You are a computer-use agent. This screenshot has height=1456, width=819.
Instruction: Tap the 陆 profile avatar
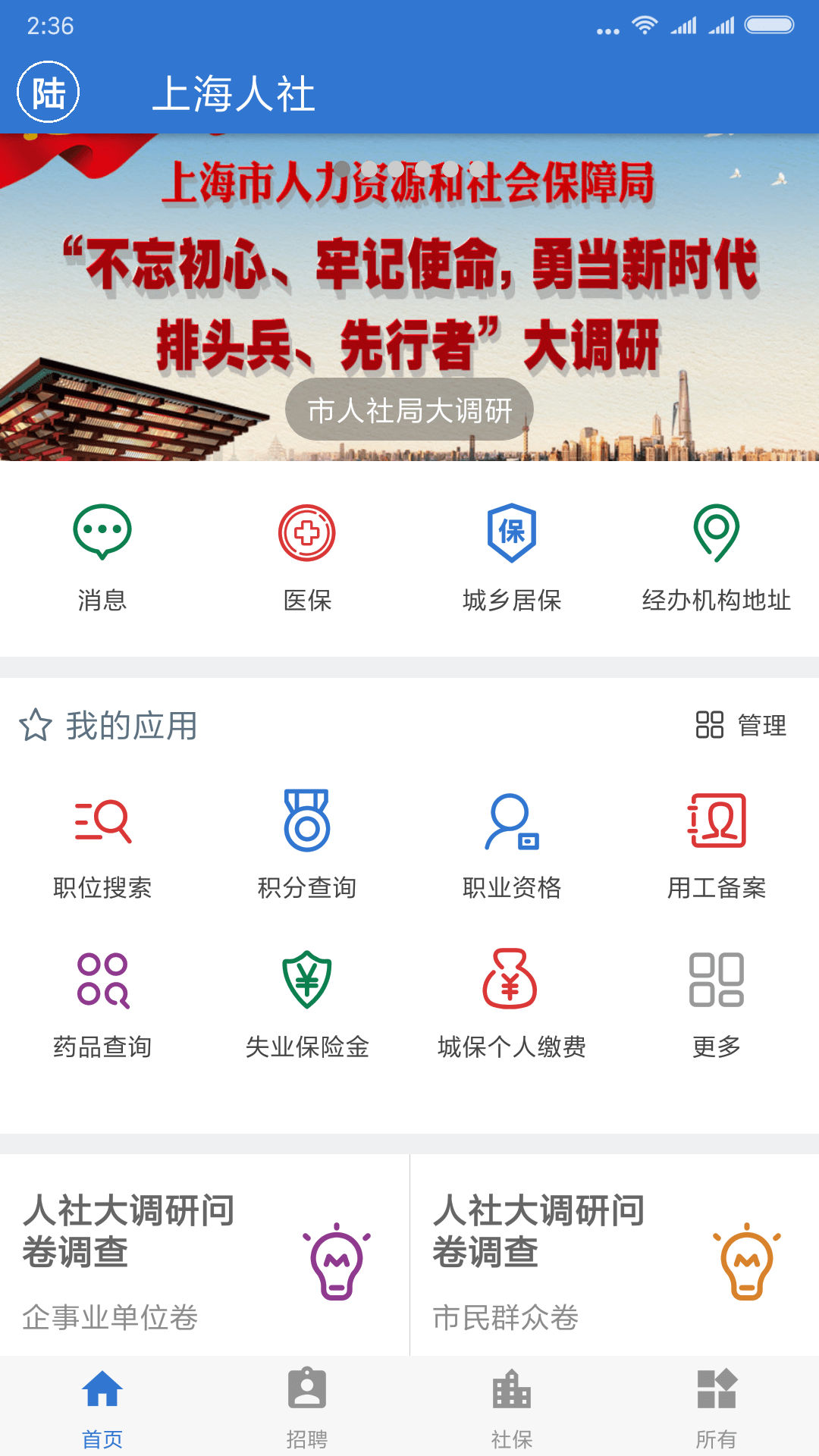click(x=48, y=91)
